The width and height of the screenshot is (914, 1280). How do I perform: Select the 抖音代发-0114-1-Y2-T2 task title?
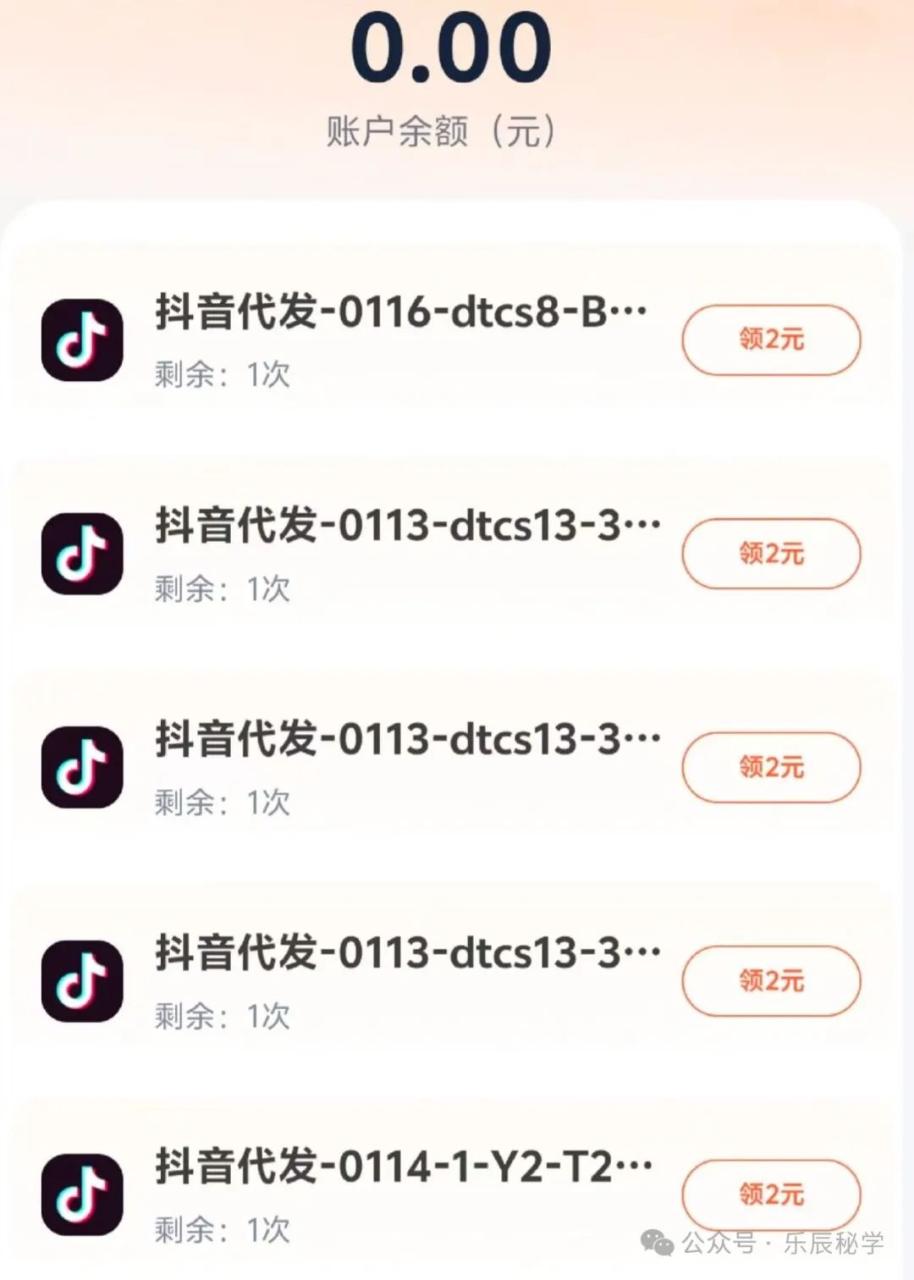[x=400, y=1165]
